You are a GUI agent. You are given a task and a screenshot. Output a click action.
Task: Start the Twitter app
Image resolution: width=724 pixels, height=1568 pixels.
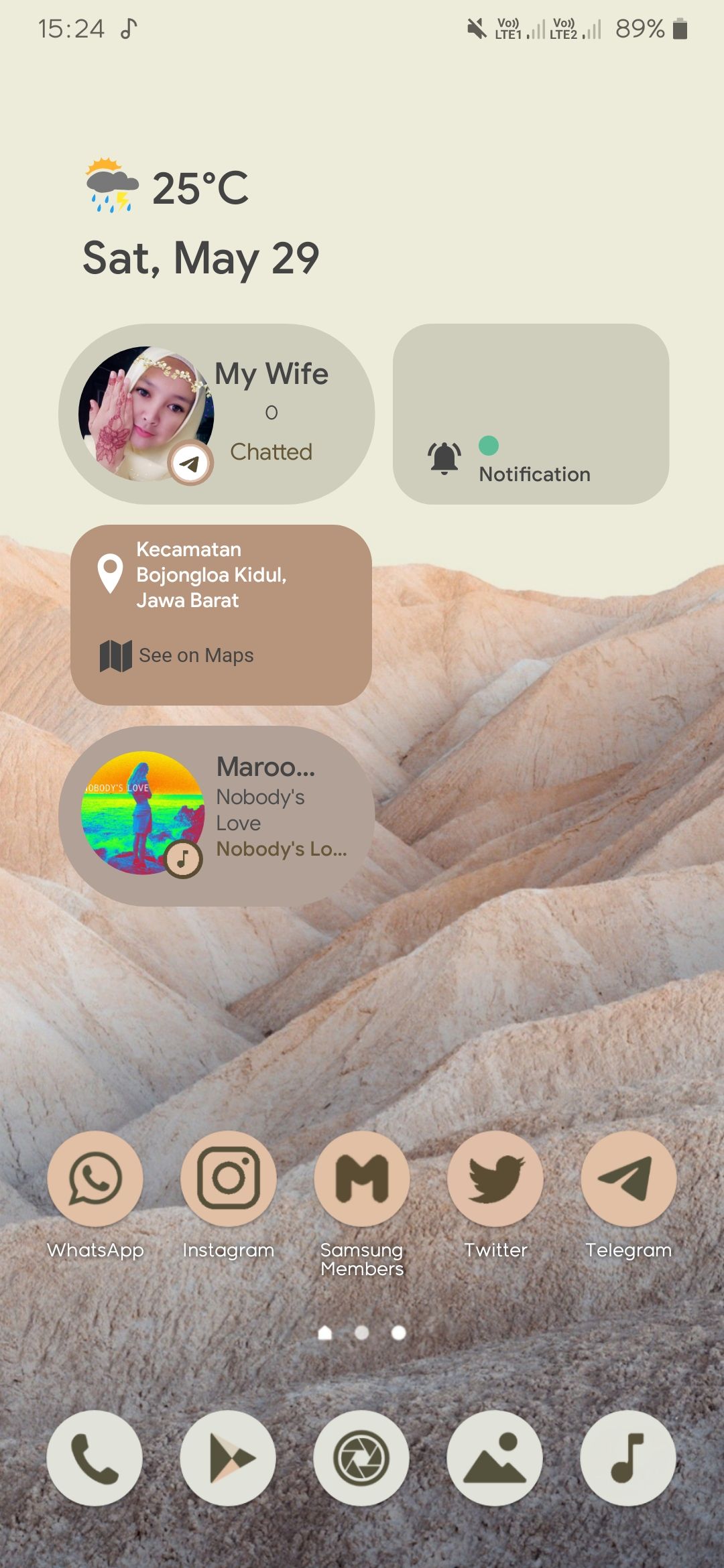pos(495,1178)
